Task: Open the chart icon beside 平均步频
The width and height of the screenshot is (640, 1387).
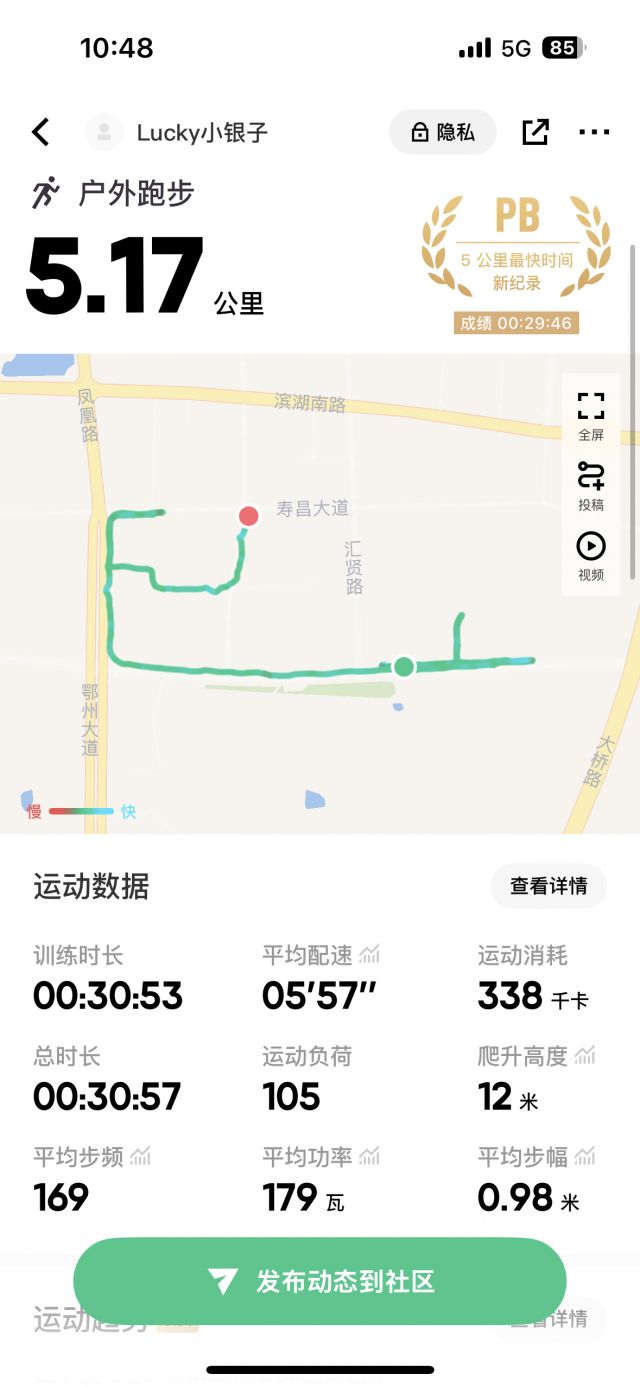Action: point(140,1157)
